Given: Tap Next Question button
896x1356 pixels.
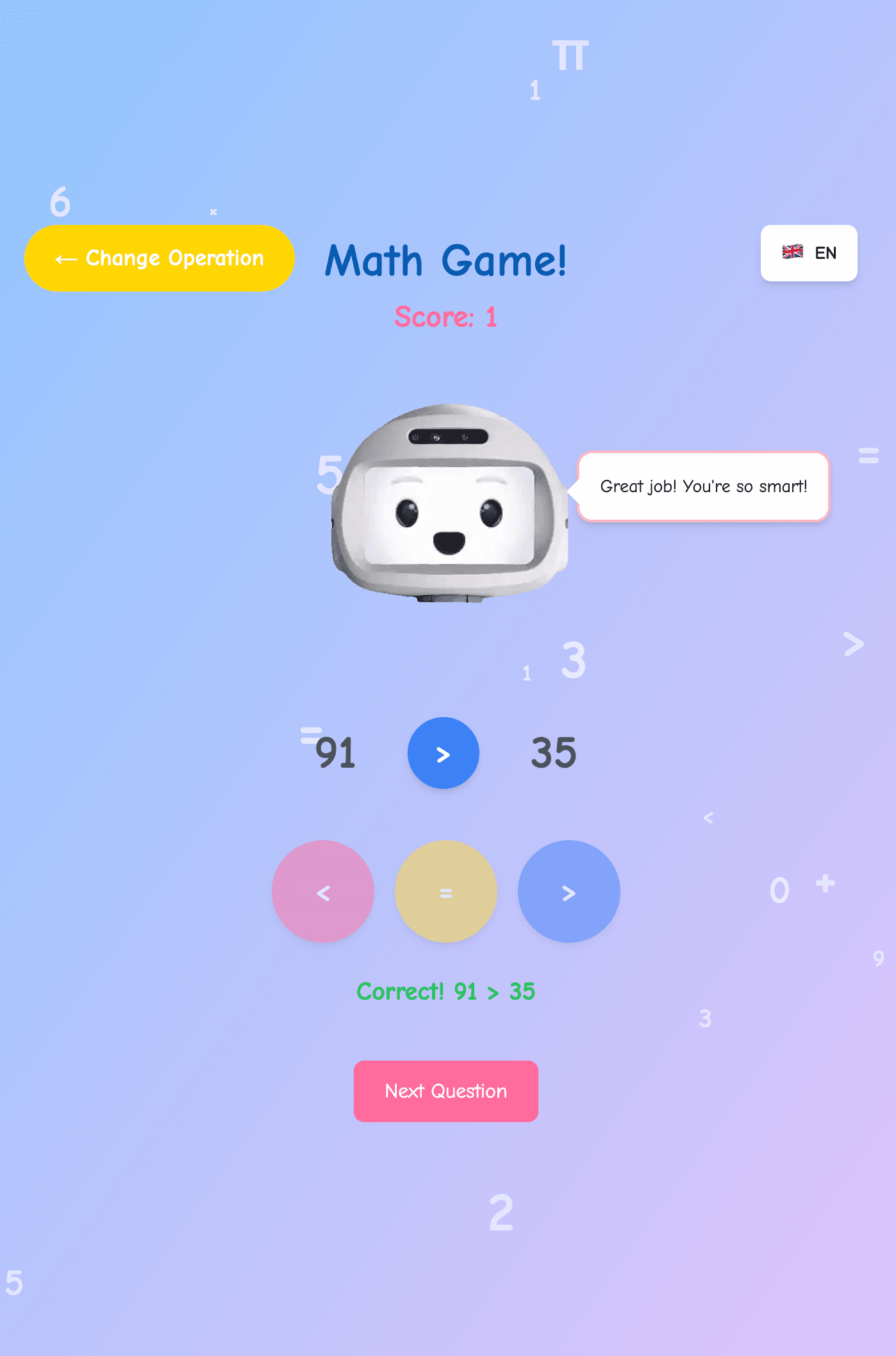Looking at the screenshot, I should (x=445, y=1091).
